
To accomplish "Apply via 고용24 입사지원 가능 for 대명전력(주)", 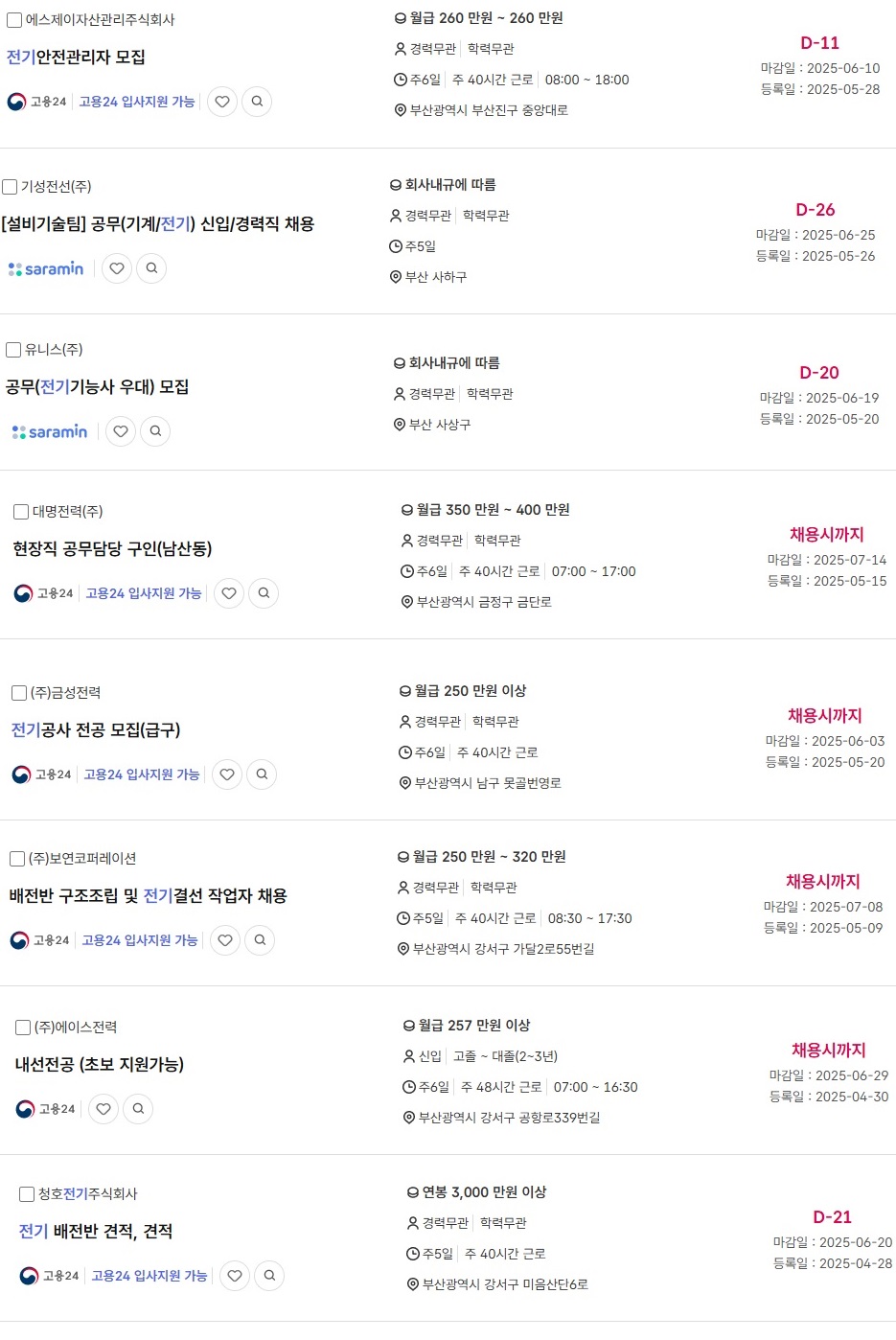I will point(144,593).
